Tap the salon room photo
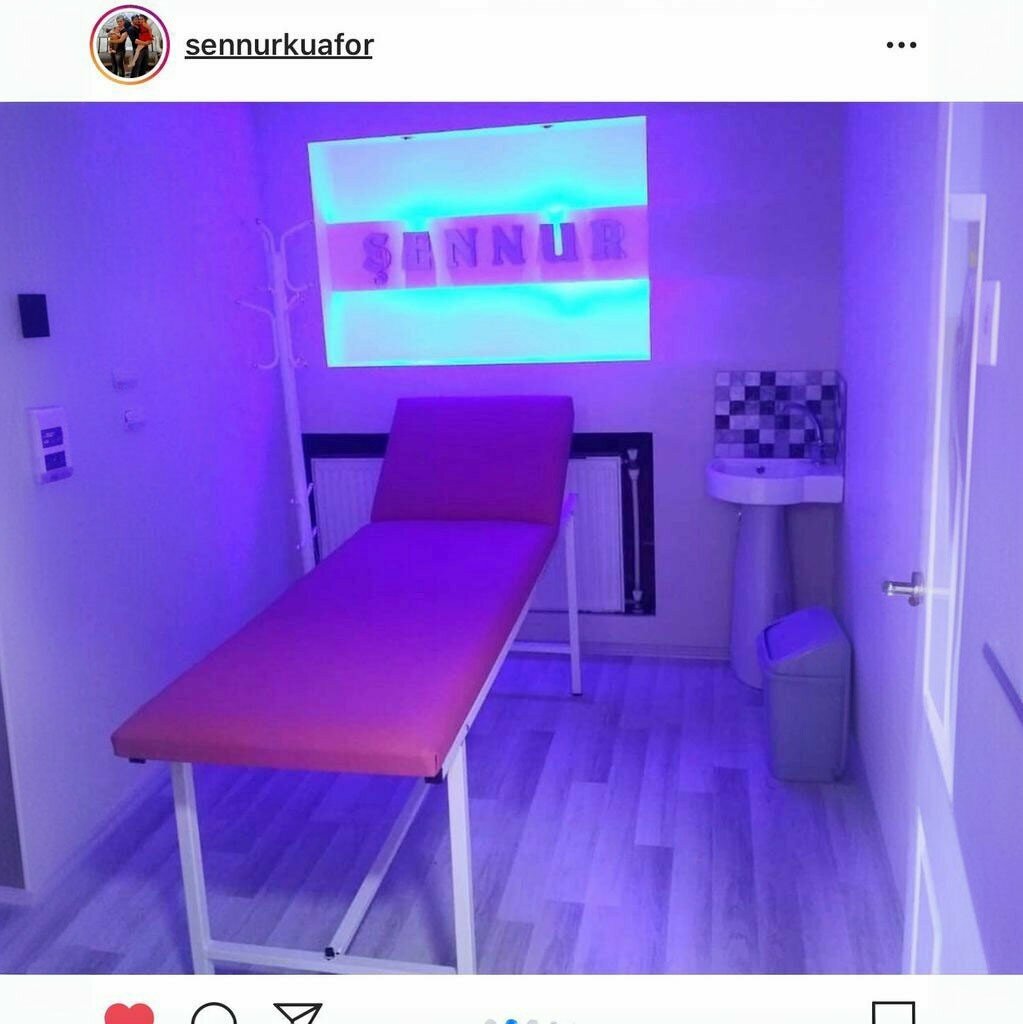The width and height of the screenshot is (1023, 1024). [x=512, y=537]
